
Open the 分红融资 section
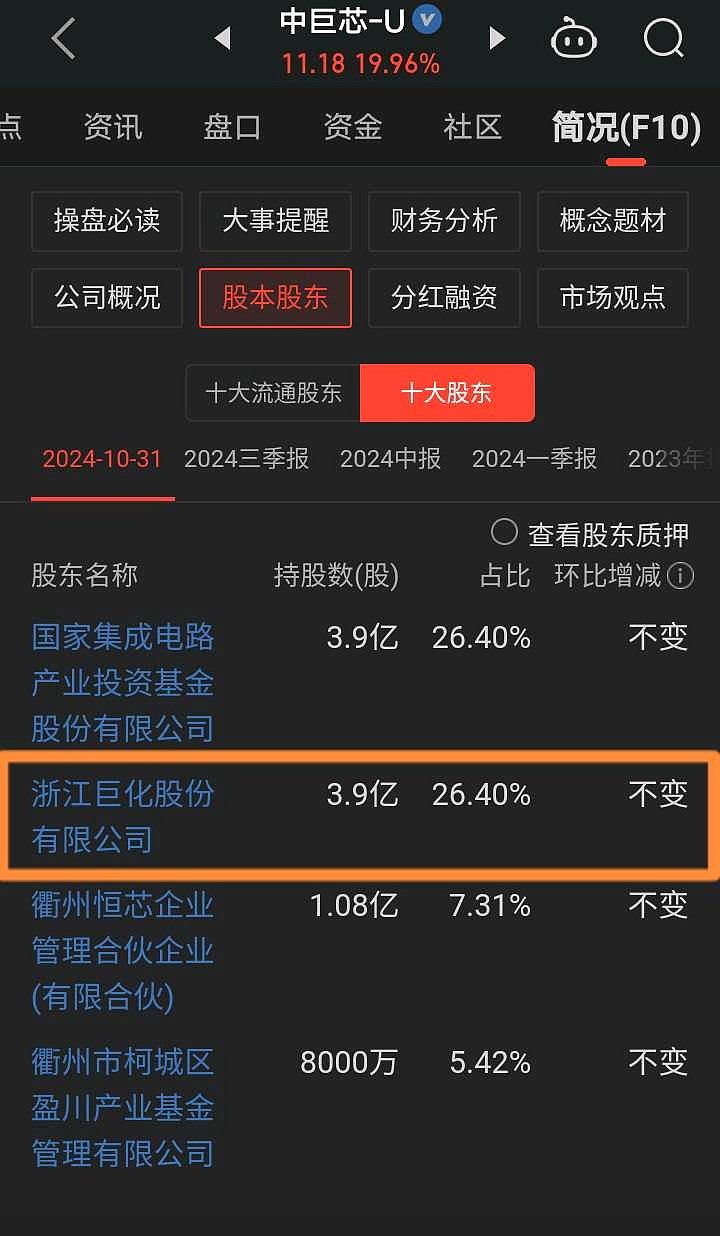click(444, 298)
